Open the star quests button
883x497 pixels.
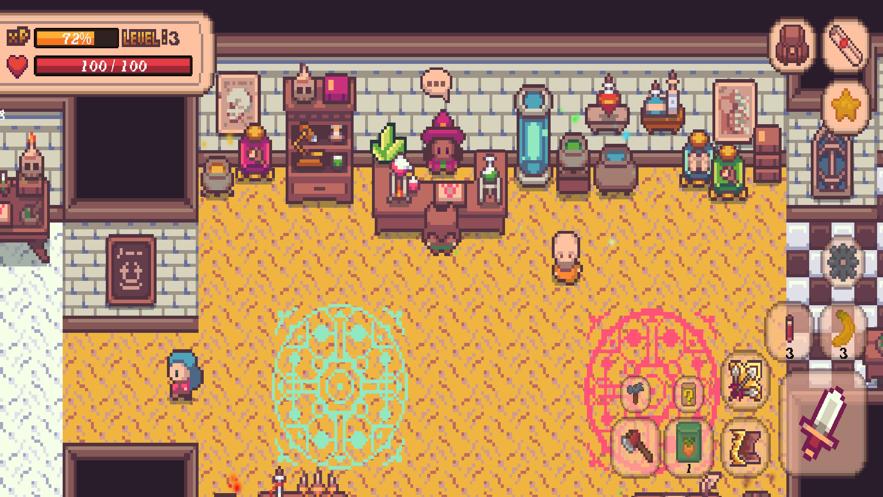pyautogui.click(x=846, y=105)
